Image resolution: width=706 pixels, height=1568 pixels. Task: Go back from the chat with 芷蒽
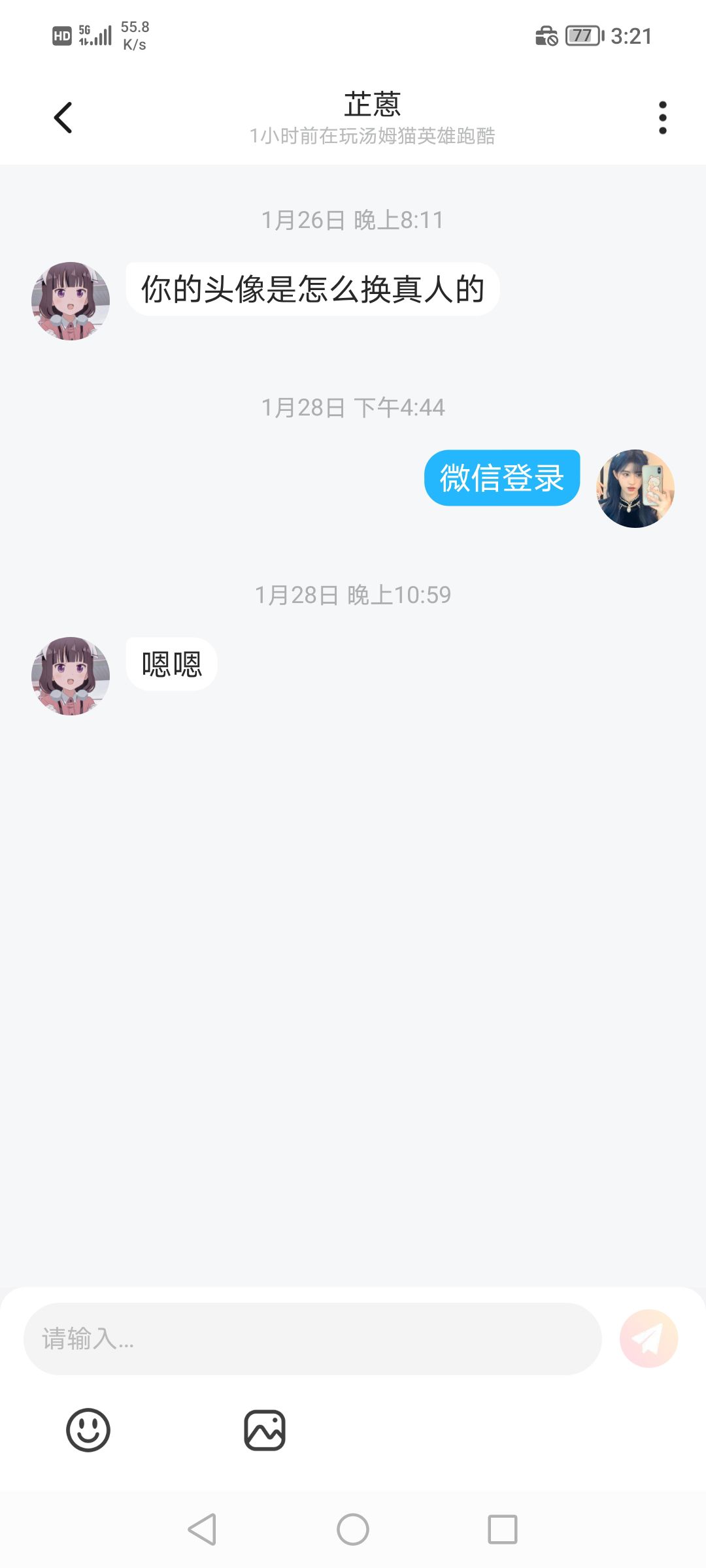pyautogui.click(x=63, y=118)
